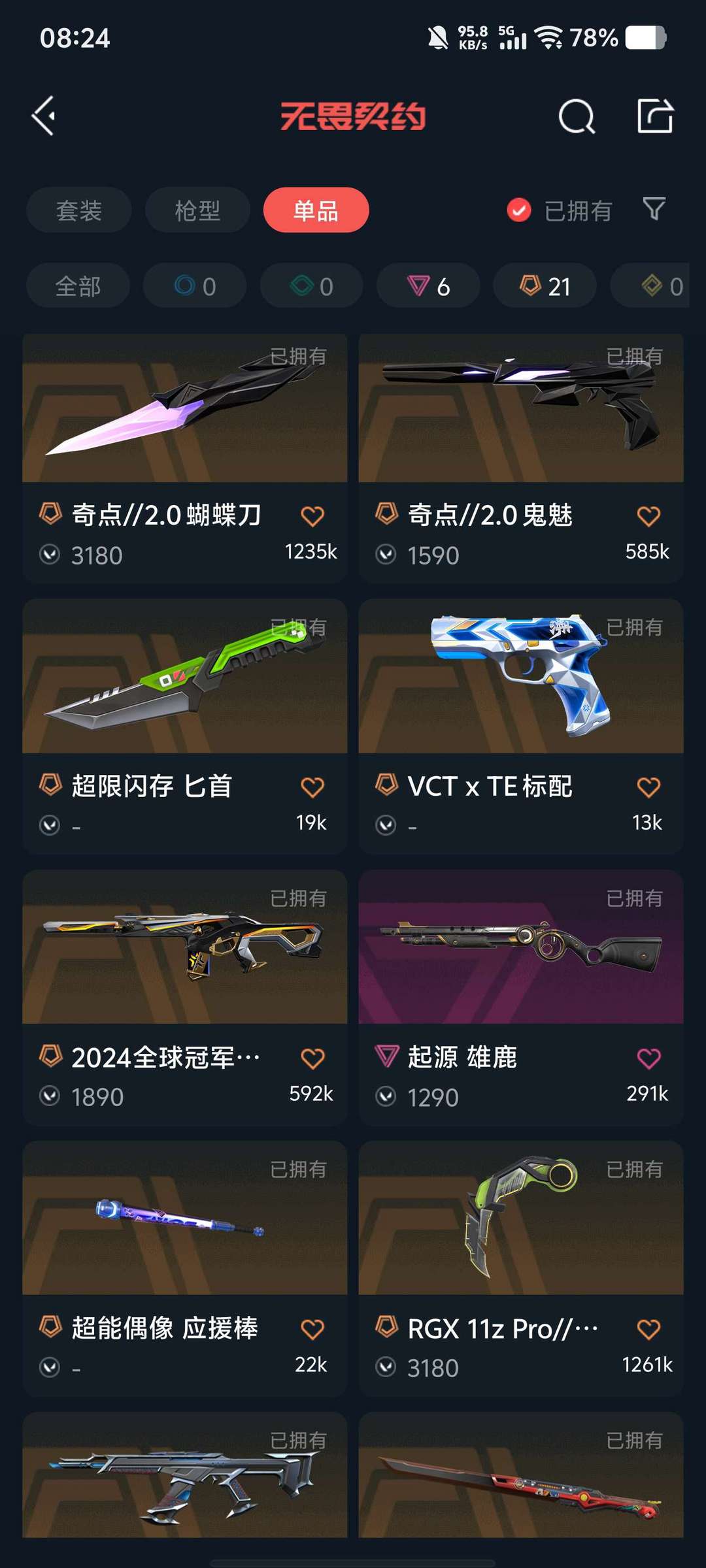Switch to the 枪型 tab
Screen dimensions: 706x1568
197,210
